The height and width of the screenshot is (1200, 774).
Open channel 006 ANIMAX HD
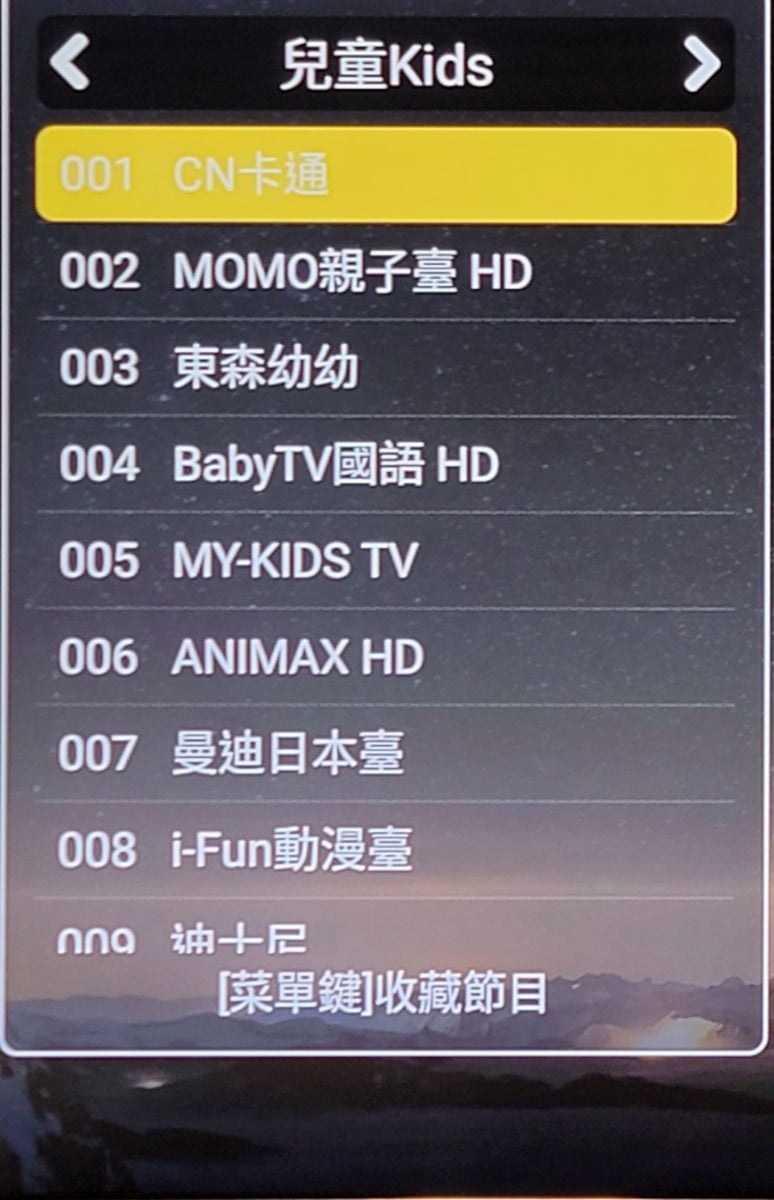tap(385, 657)
